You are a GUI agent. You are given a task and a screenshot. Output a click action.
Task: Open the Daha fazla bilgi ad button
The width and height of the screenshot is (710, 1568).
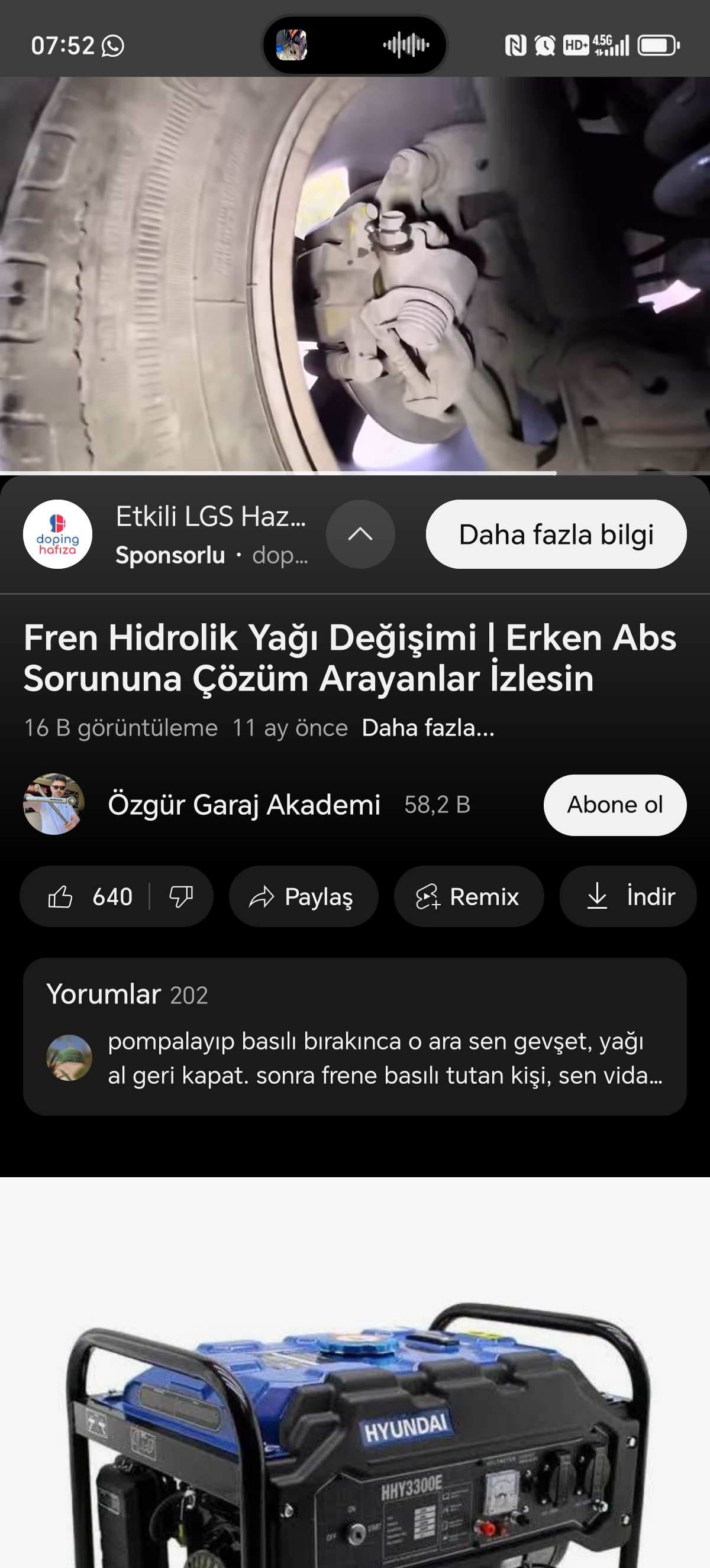[x=556, y=534]
